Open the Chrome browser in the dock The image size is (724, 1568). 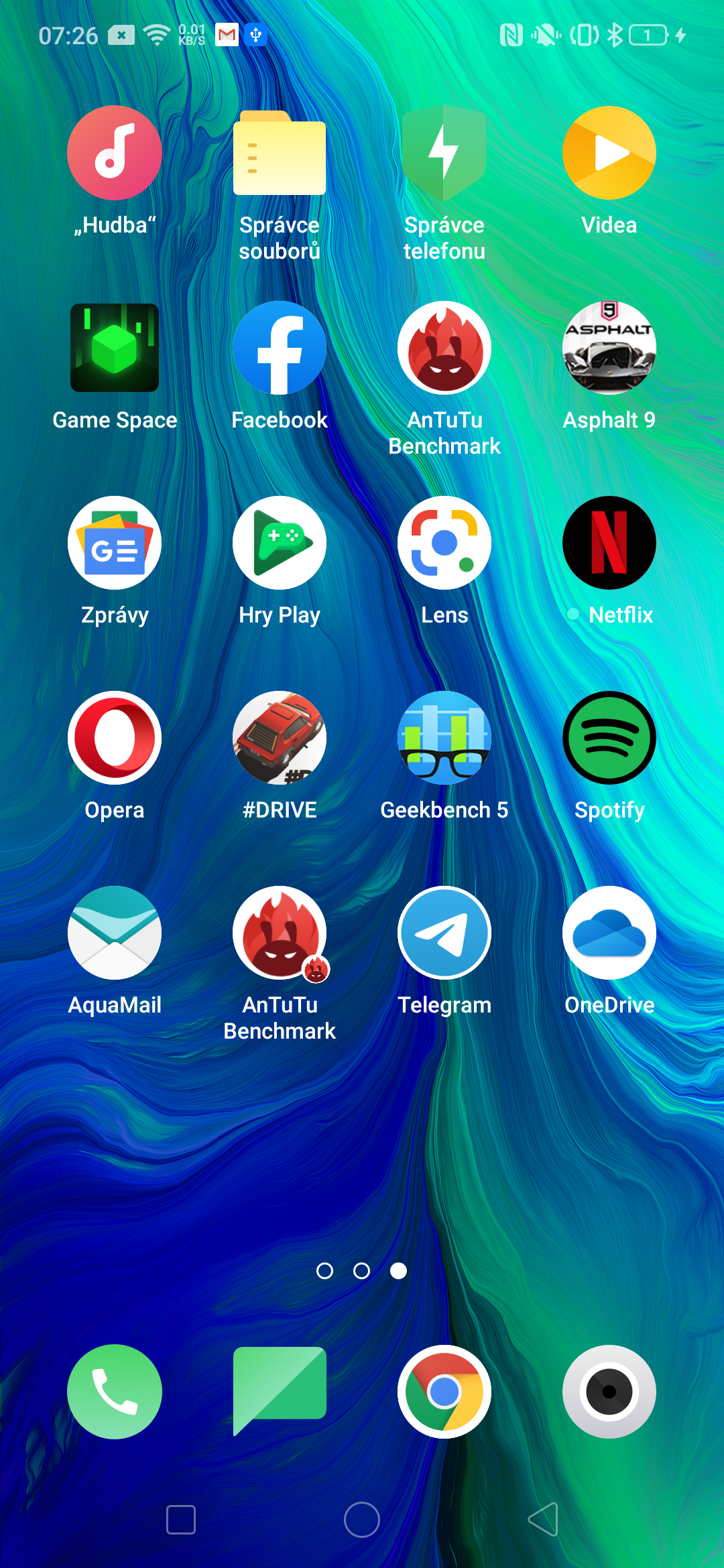(444, 1392)
